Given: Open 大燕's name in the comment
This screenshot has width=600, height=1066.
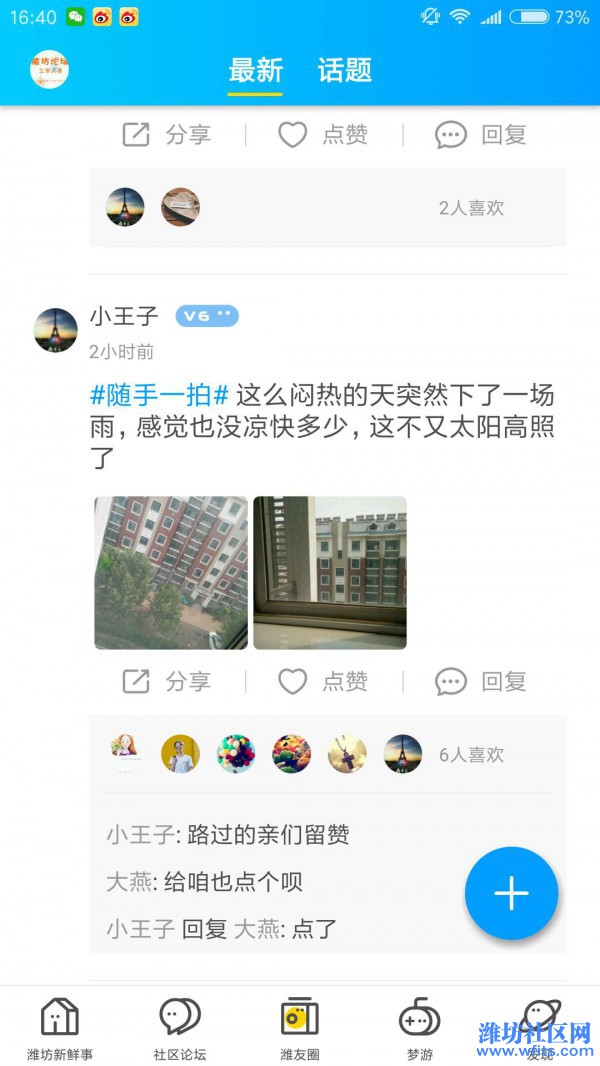Looking at the screenshot, I should [x=130, y=882].
